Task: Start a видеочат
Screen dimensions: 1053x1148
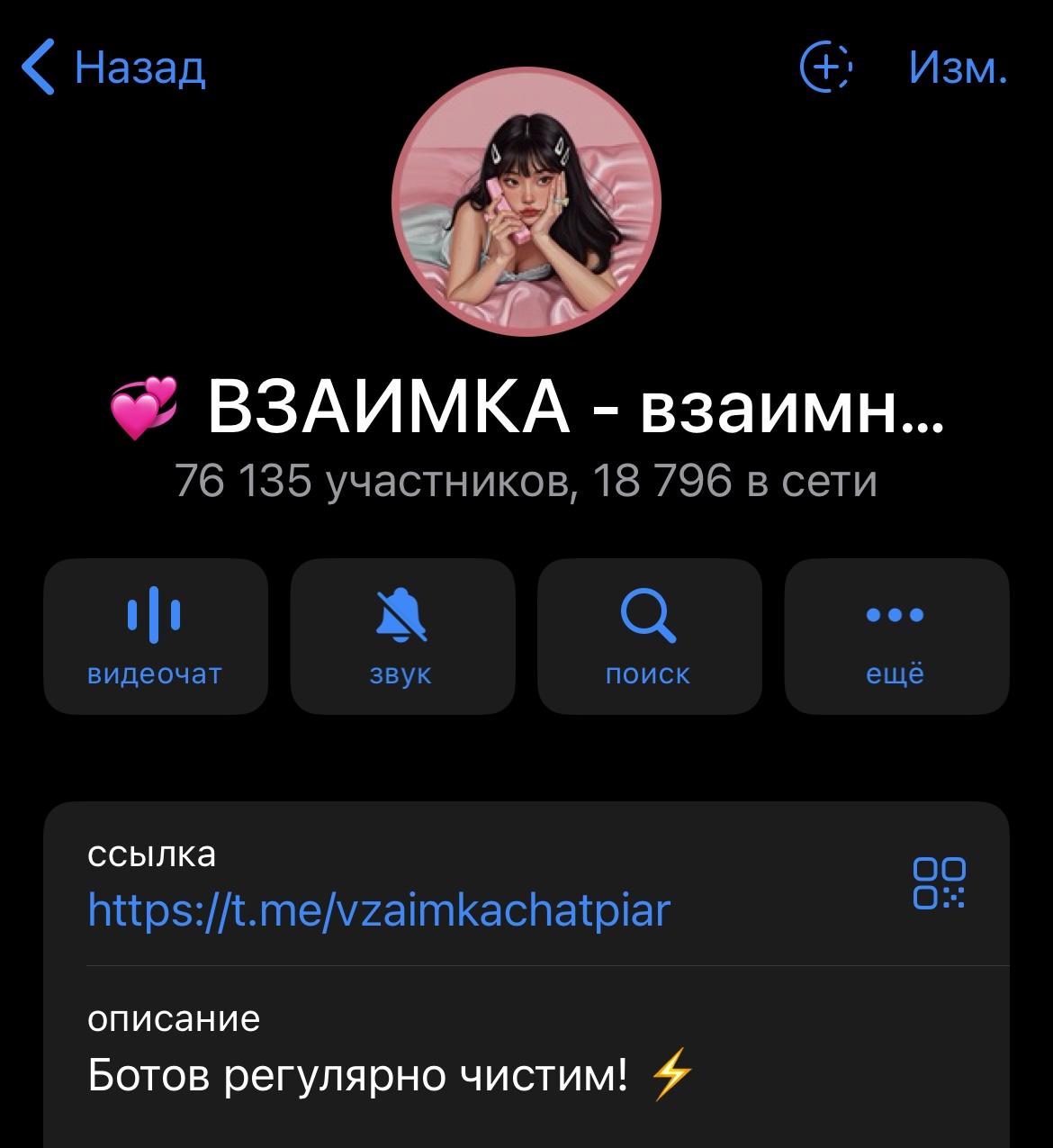Action: [x=155, y=636]
